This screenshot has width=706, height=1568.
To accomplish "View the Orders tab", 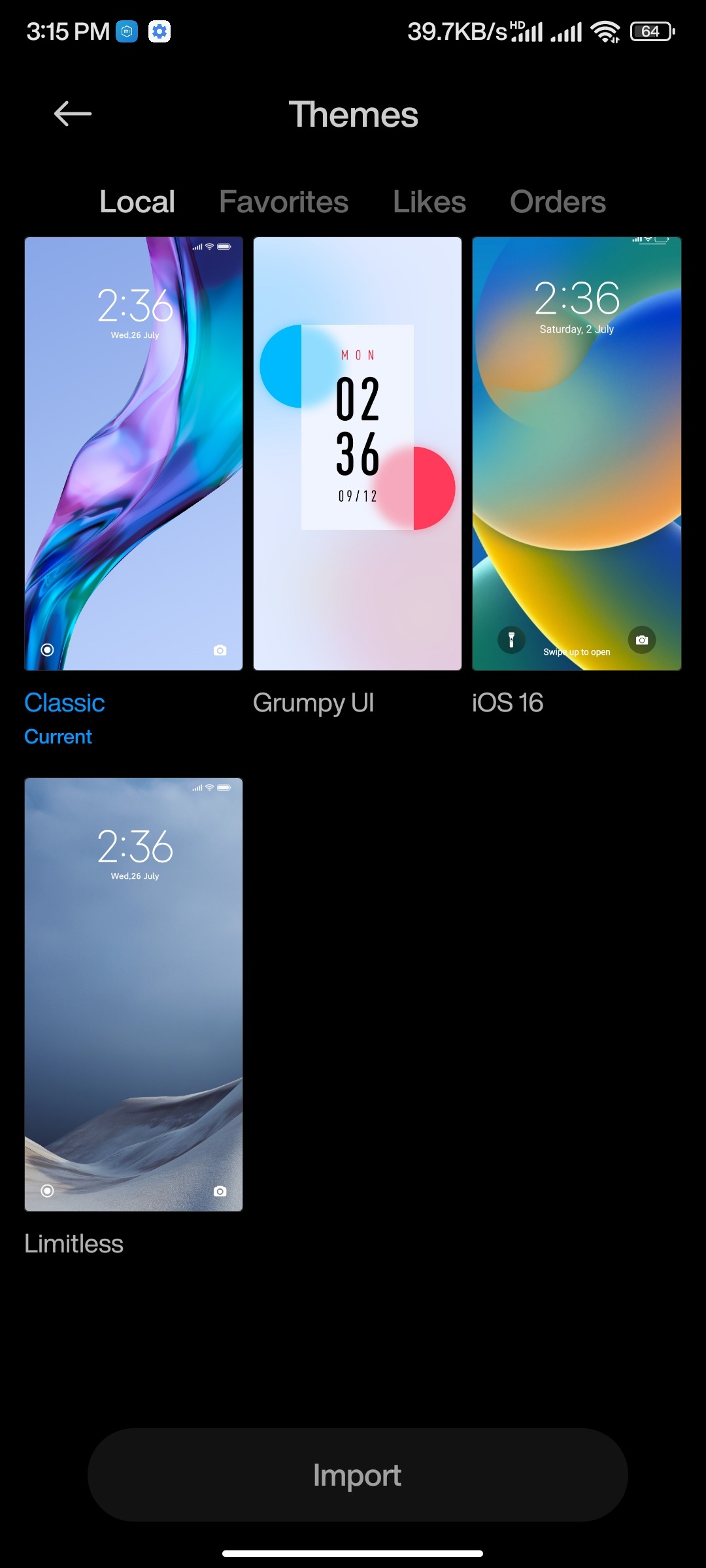I will pos(558,202).
